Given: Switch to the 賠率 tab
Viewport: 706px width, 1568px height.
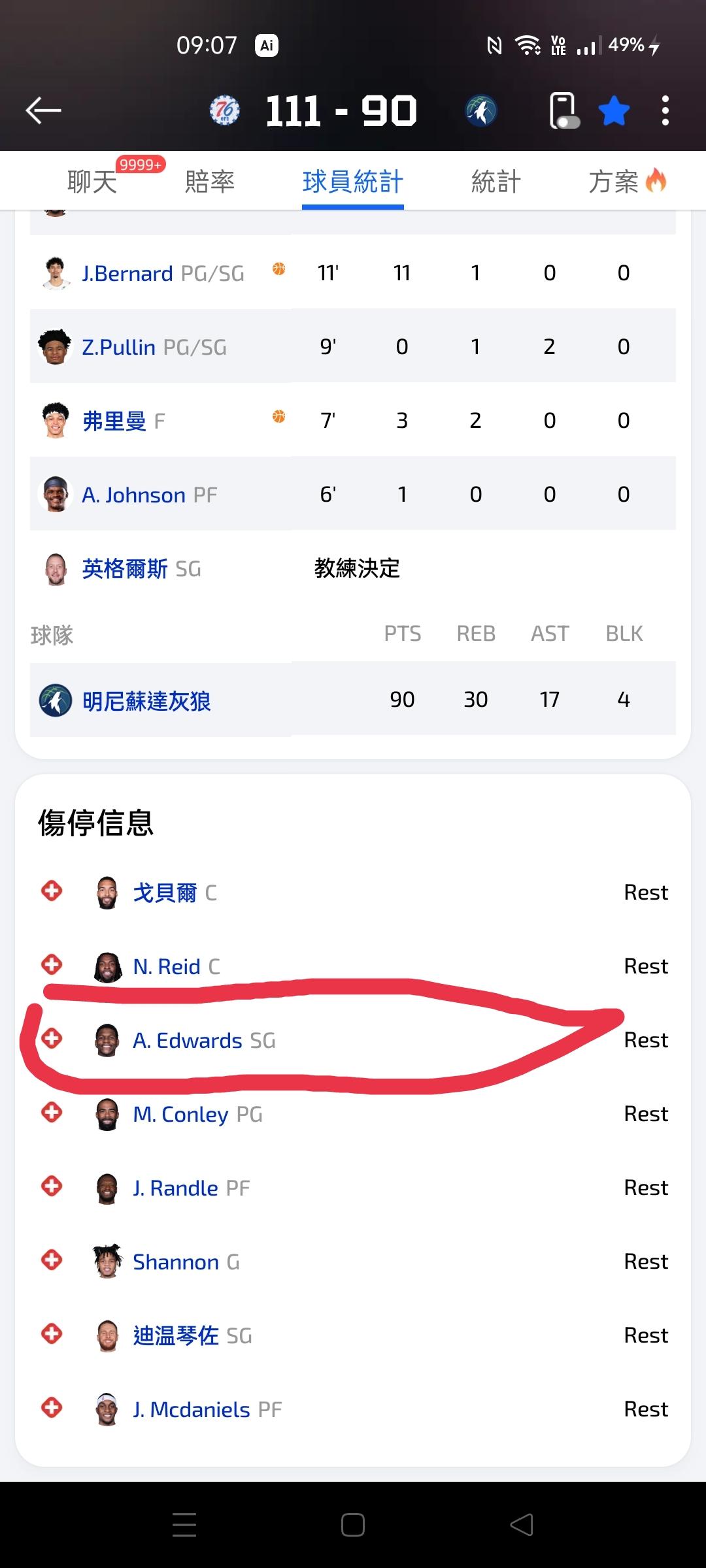Looking at the screenshot, I should point(209,182).
